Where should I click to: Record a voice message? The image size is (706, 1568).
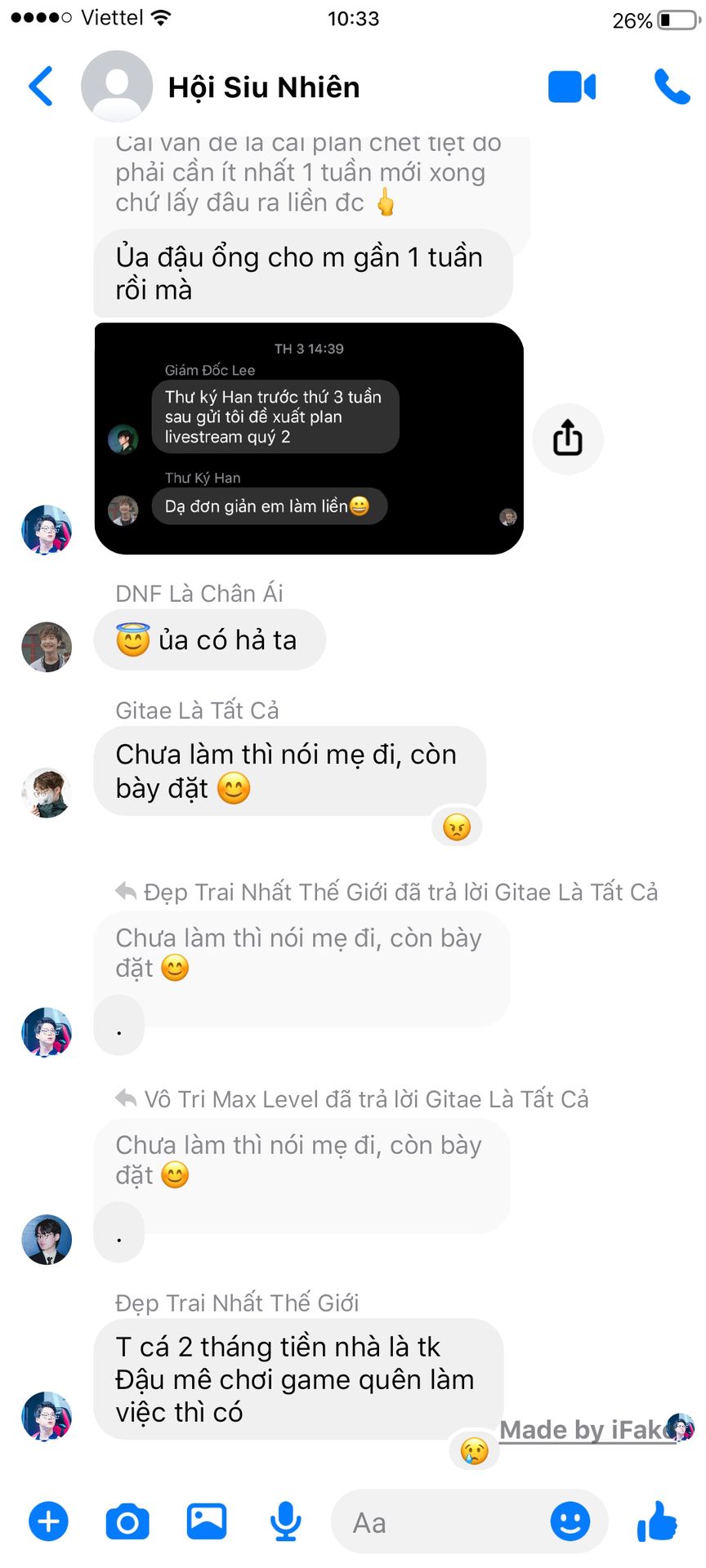click(286, 1521)
